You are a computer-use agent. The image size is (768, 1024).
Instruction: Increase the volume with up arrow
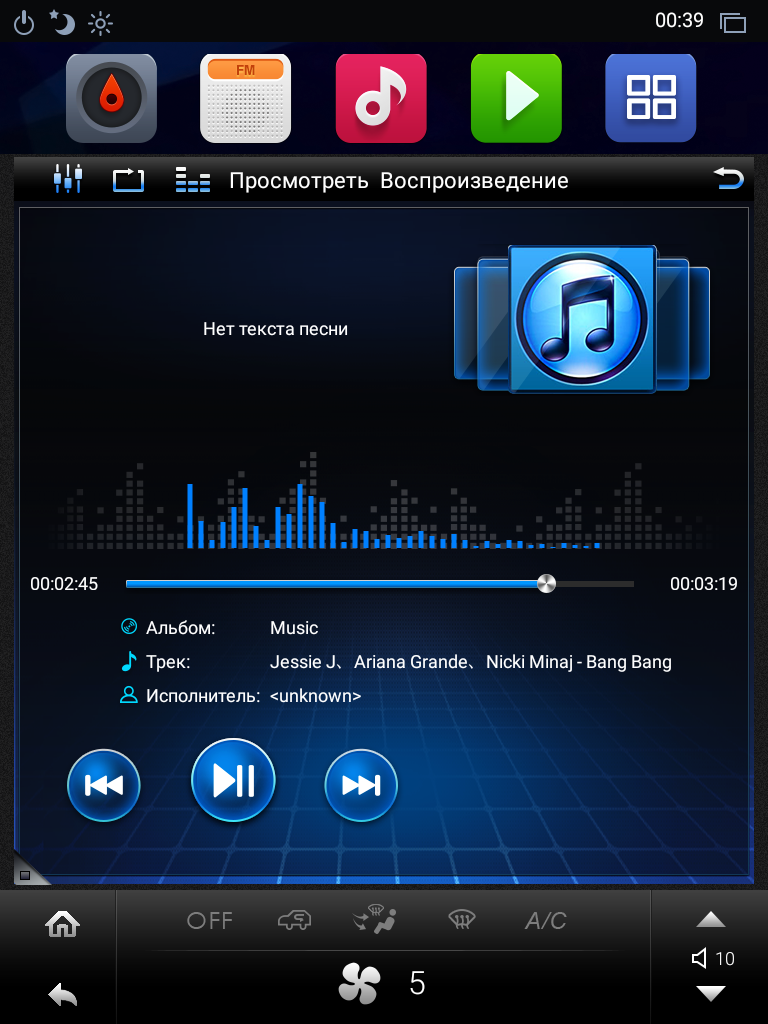pos(711,920)
